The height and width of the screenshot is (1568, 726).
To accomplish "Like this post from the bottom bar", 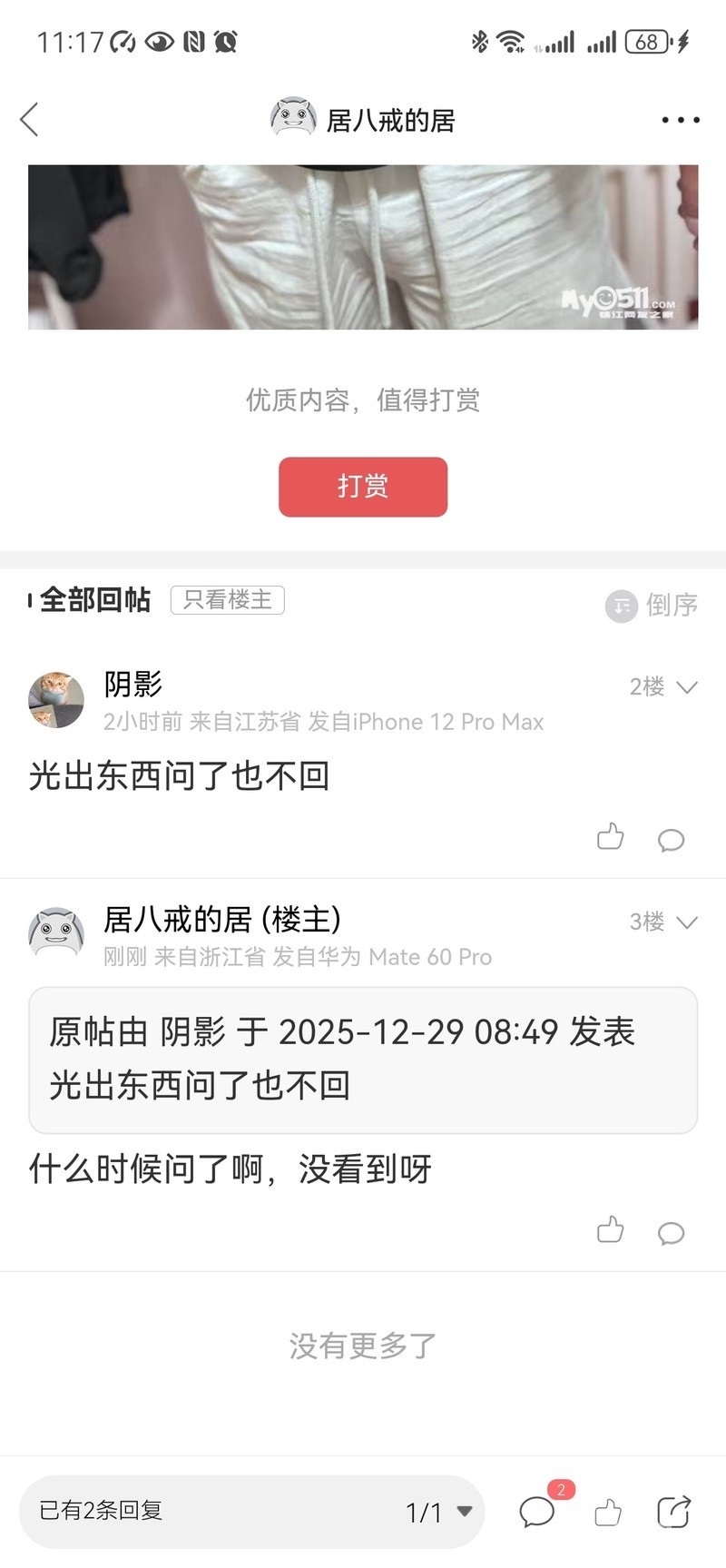I will click(x=608, y=1512).
